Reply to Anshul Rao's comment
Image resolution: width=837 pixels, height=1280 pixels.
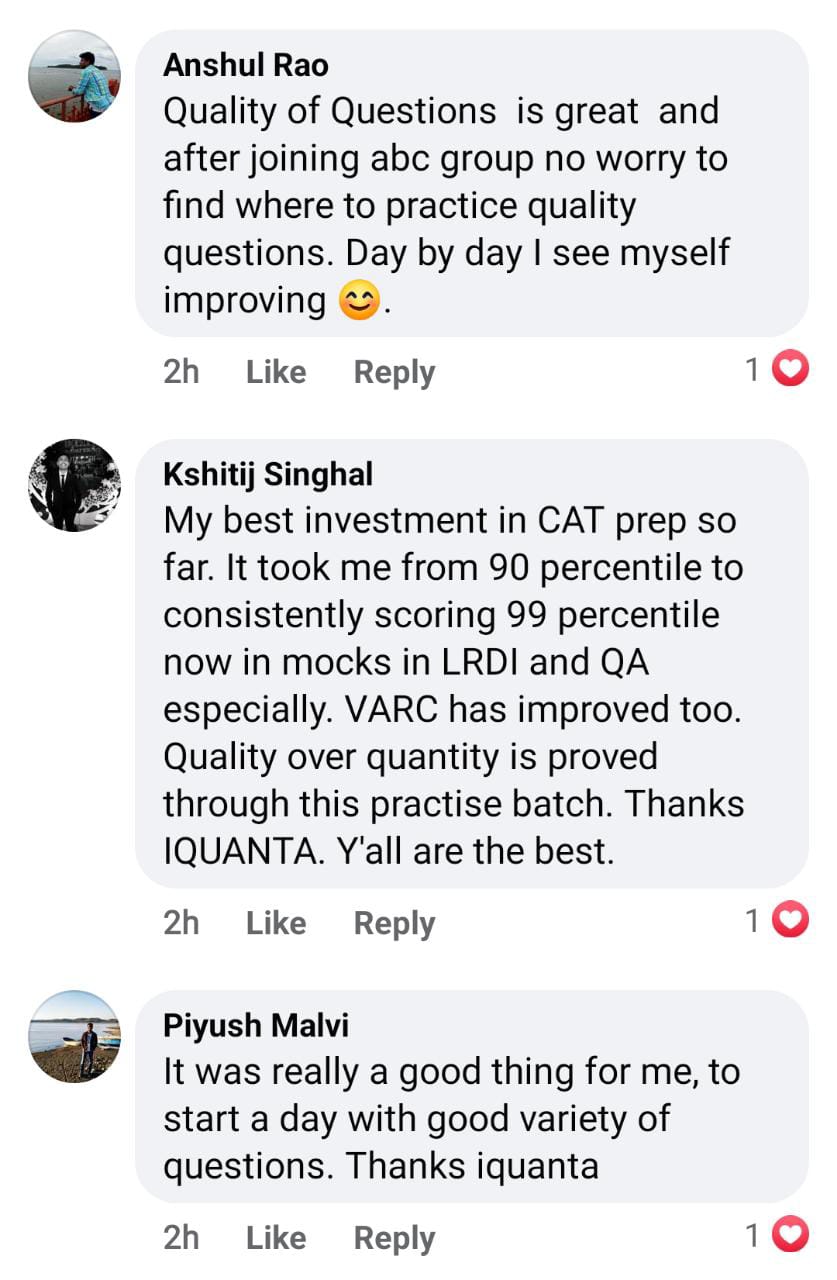point(393,371)
